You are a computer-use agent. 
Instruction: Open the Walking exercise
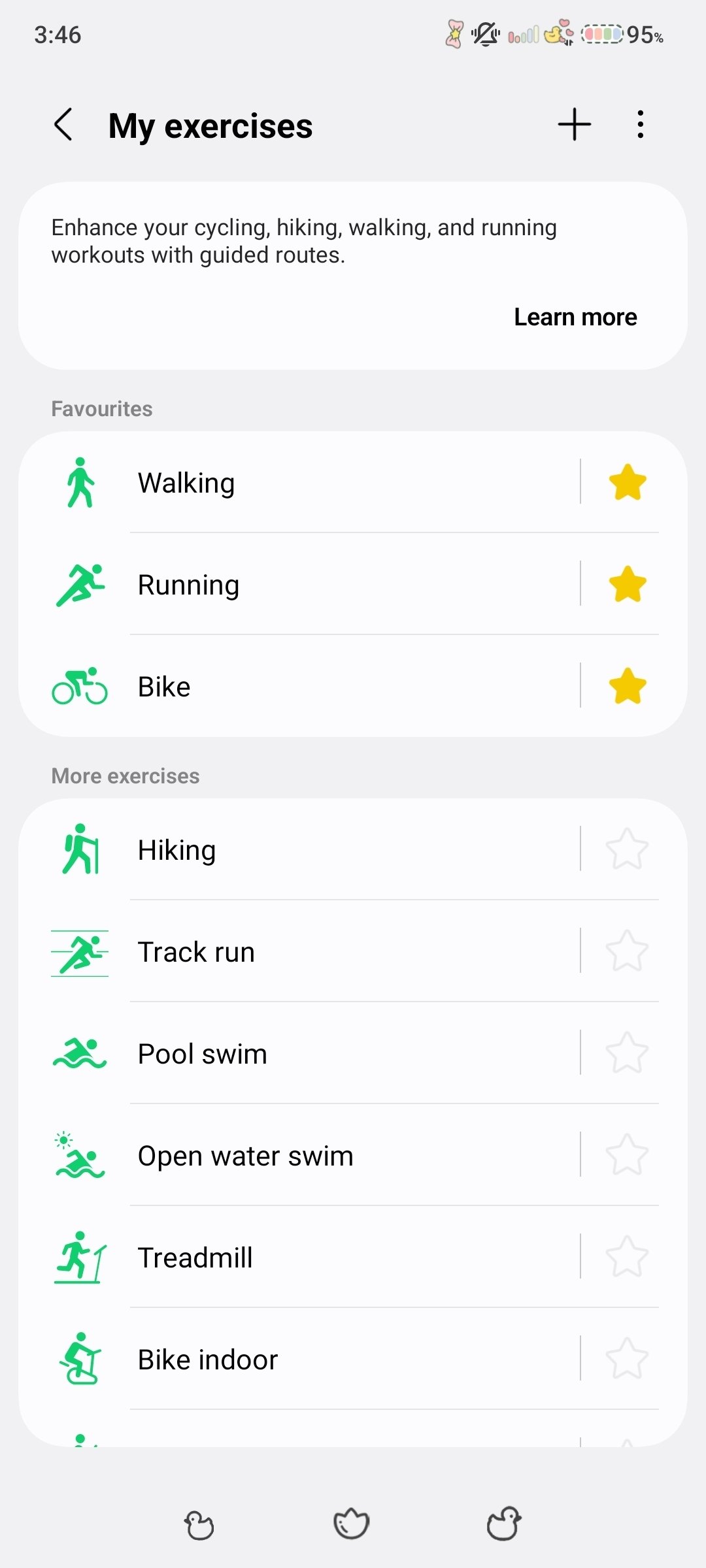[301, 483]
